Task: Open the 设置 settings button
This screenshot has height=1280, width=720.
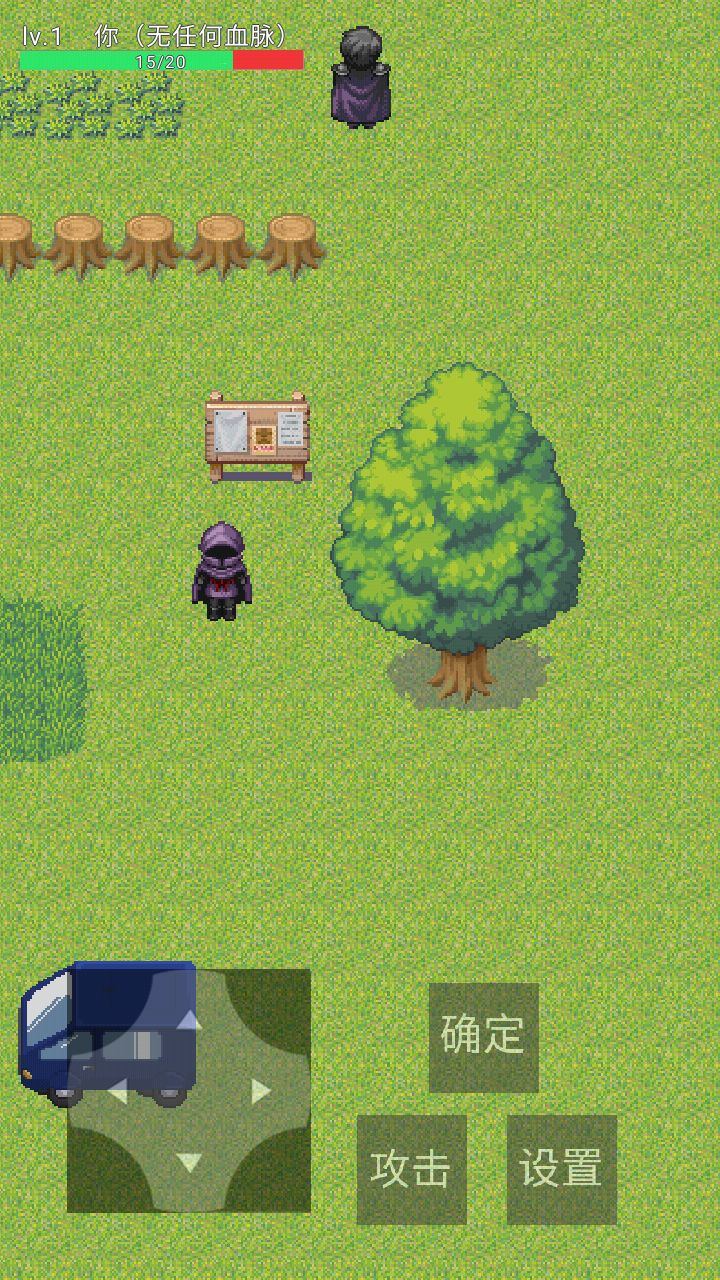Action: (561, 1169)
